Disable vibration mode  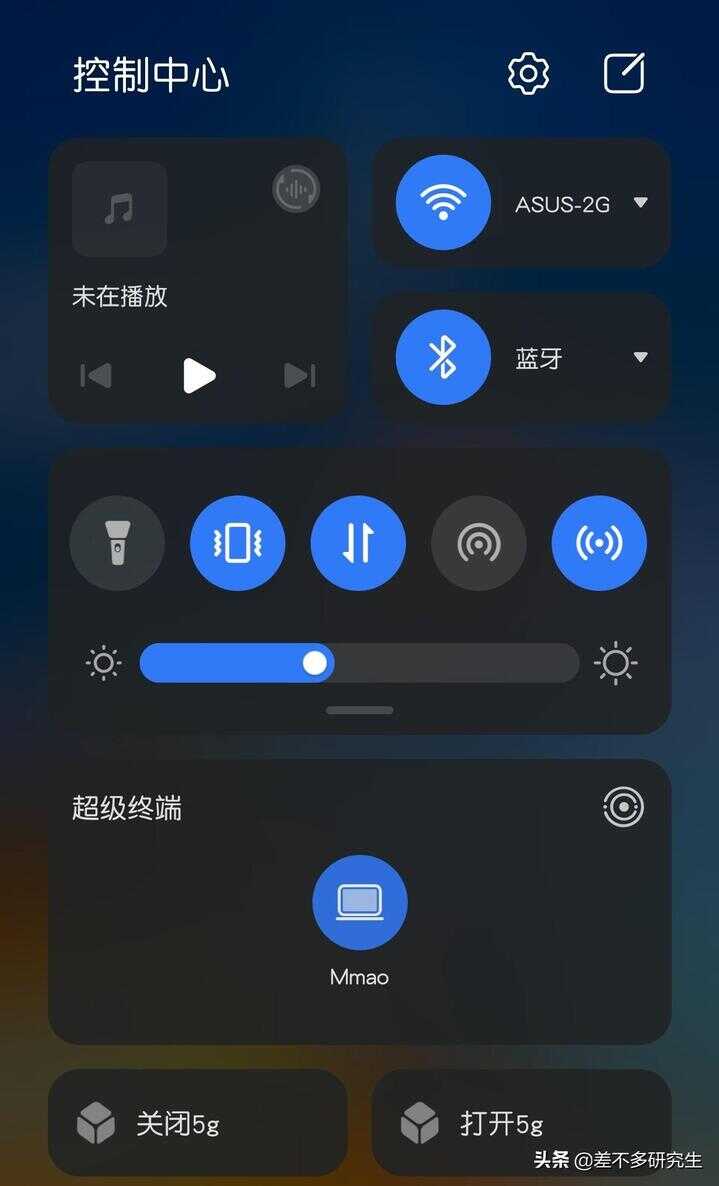click(x=238, y=543)
